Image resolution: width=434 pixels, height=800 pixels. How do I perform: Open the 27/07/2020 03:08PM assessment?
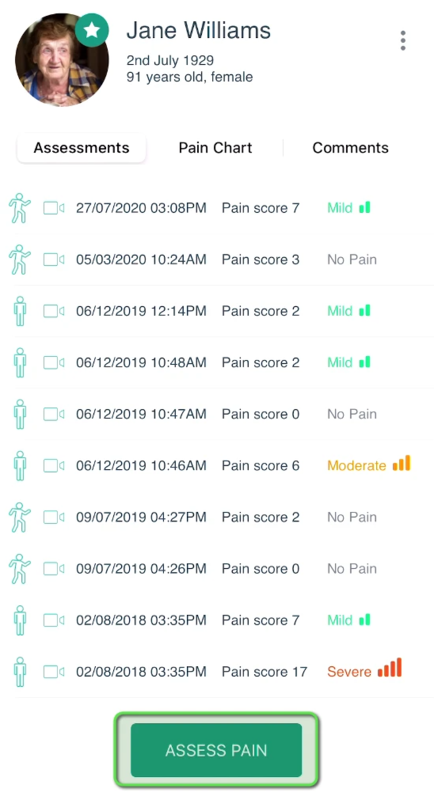[217, 208]
